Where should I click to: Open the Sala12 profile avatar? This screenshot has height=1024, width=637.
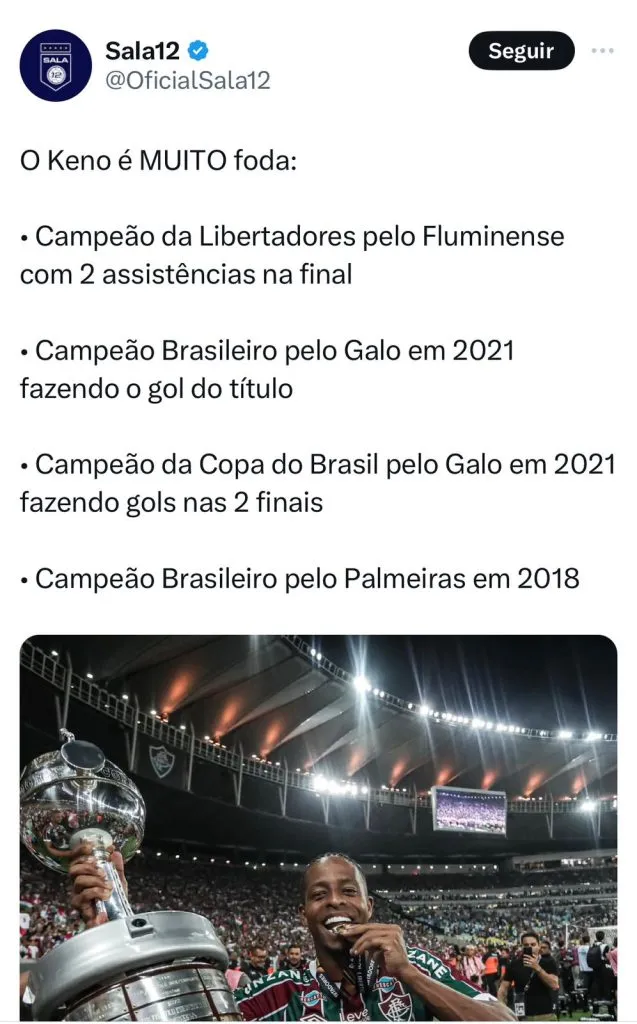tap(55, 65)
